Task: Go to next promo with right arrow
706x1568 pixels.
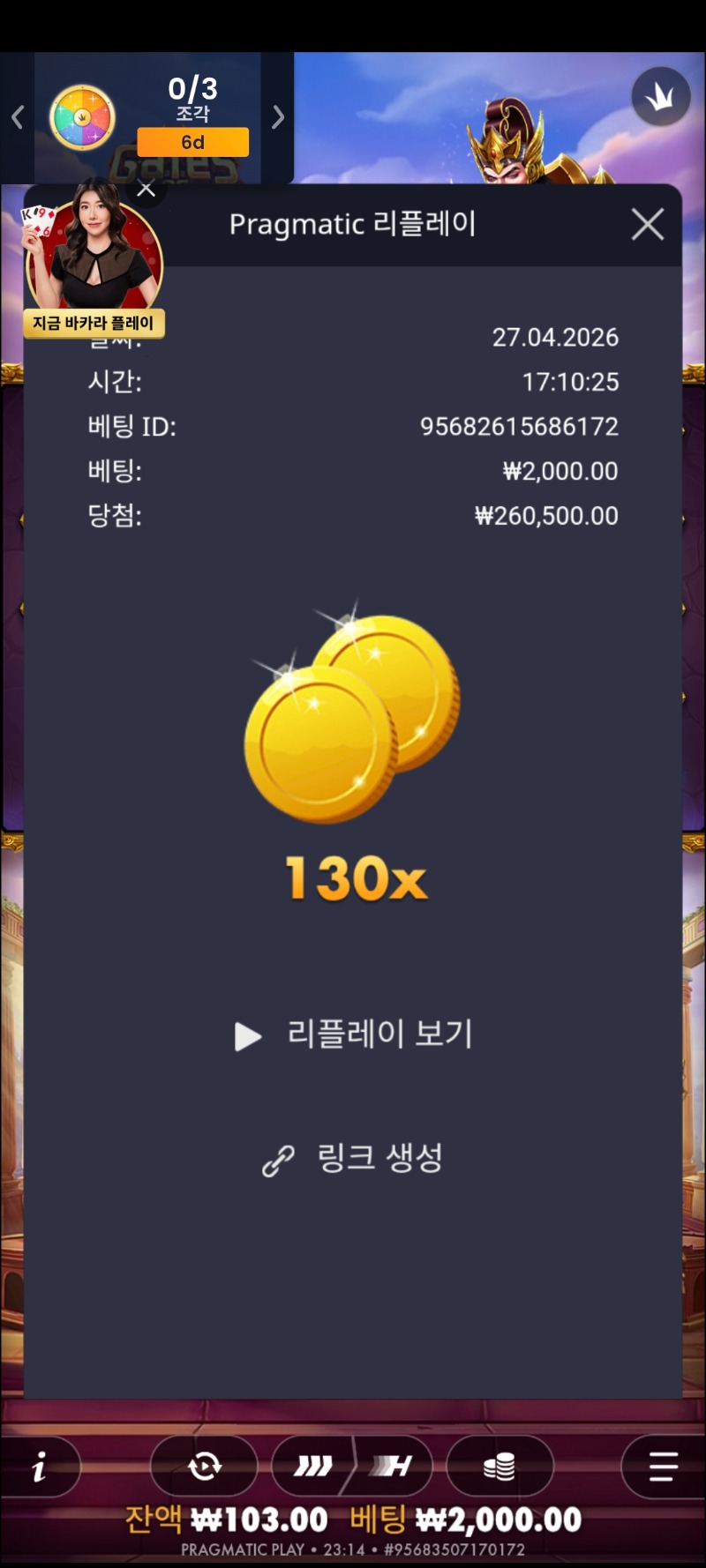Action: tap(278, 117)
